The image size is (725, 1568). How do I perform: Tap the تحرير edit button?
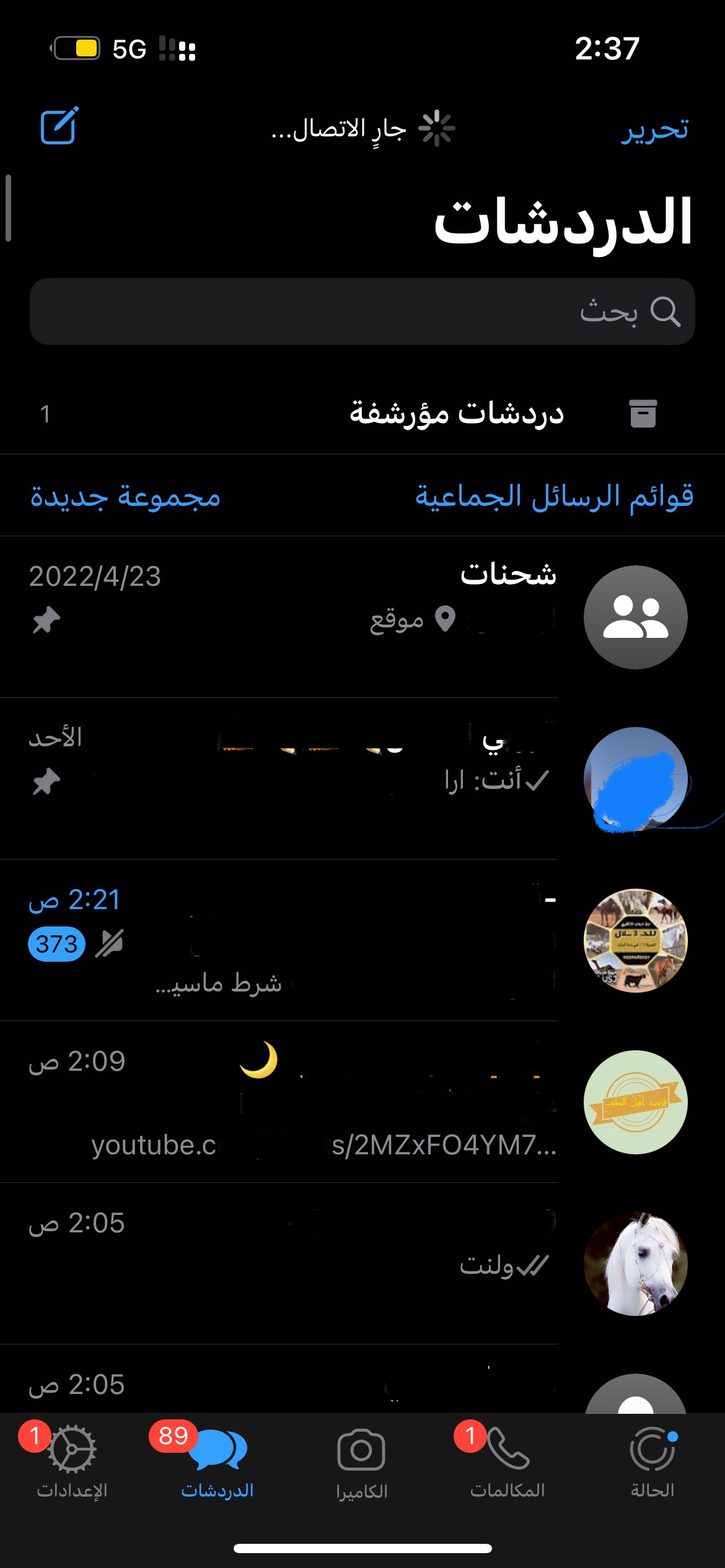pos(654,129)
